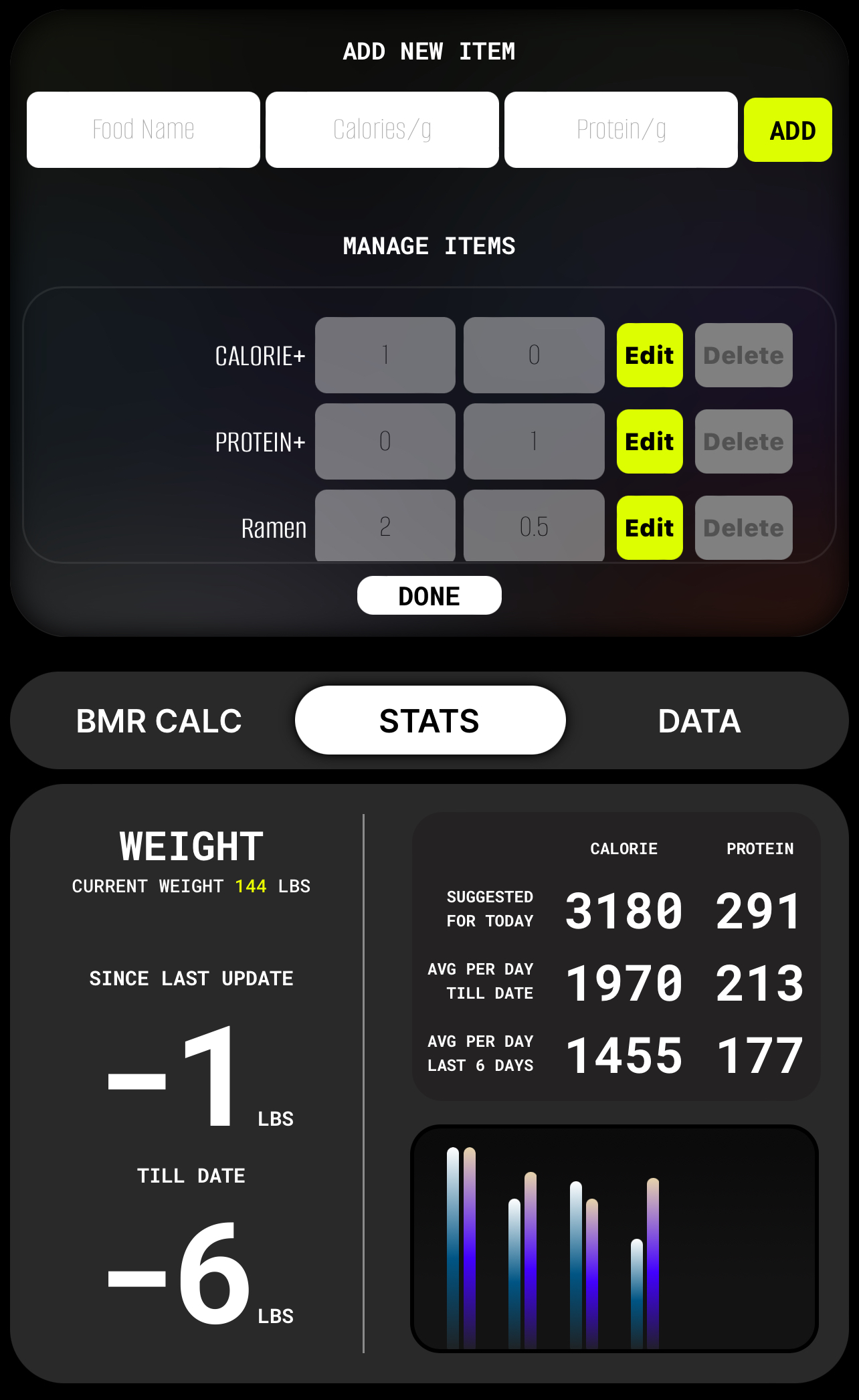Delete the Ramen item

click(x=743, y=528)
